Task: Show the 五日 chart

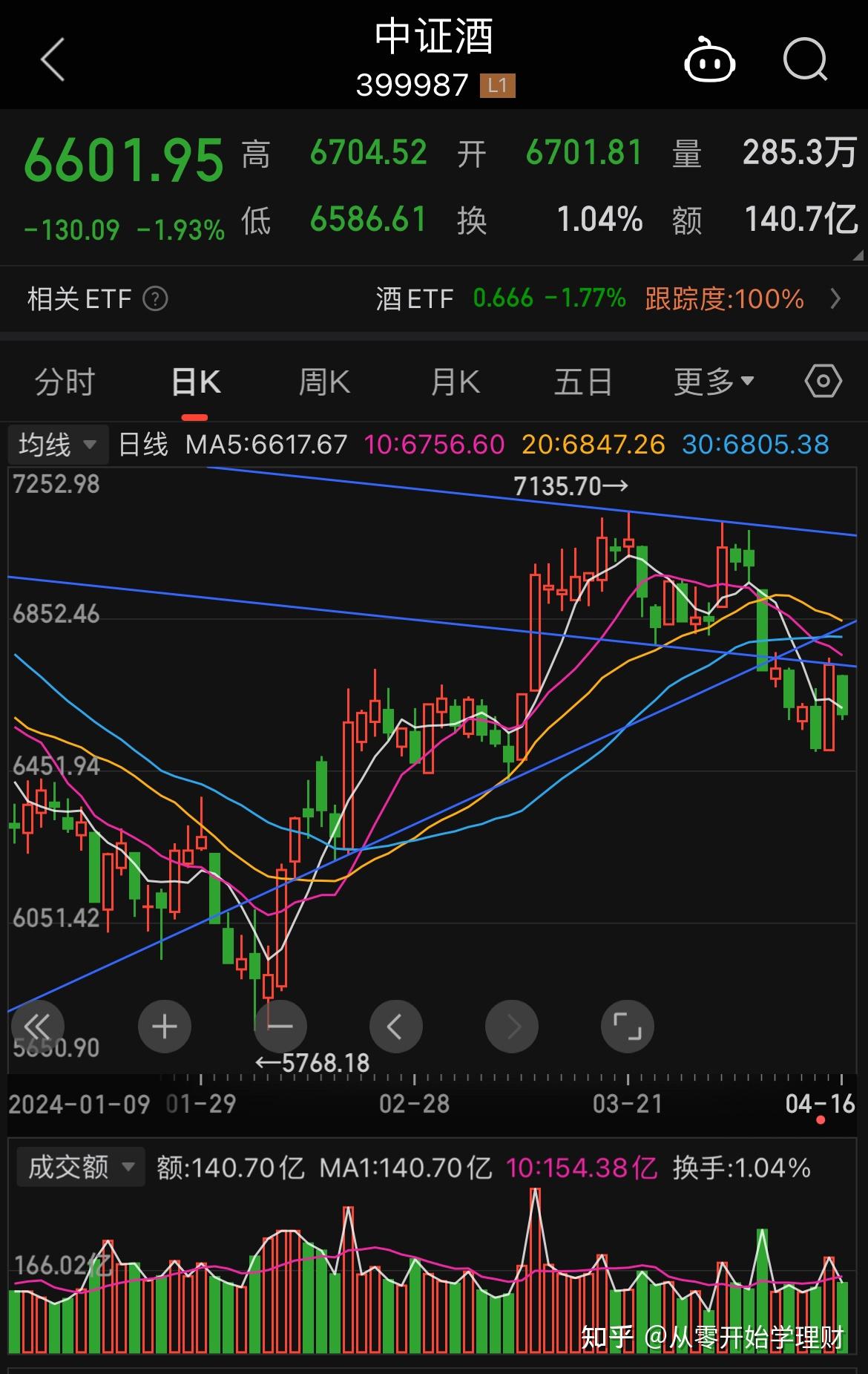Action: pos(583,382)
